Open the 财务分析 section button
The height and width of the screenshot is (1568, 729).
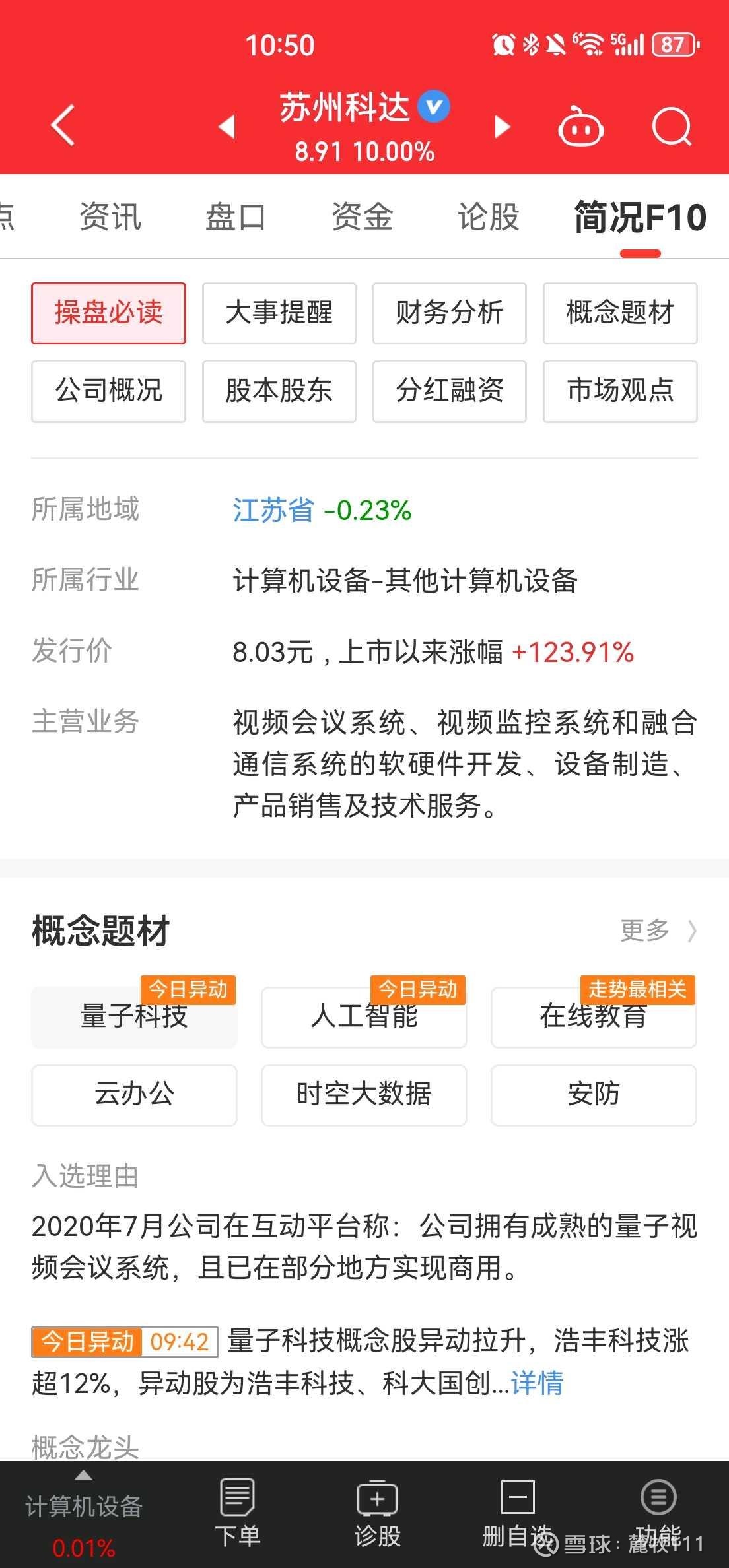pos(449,313)
